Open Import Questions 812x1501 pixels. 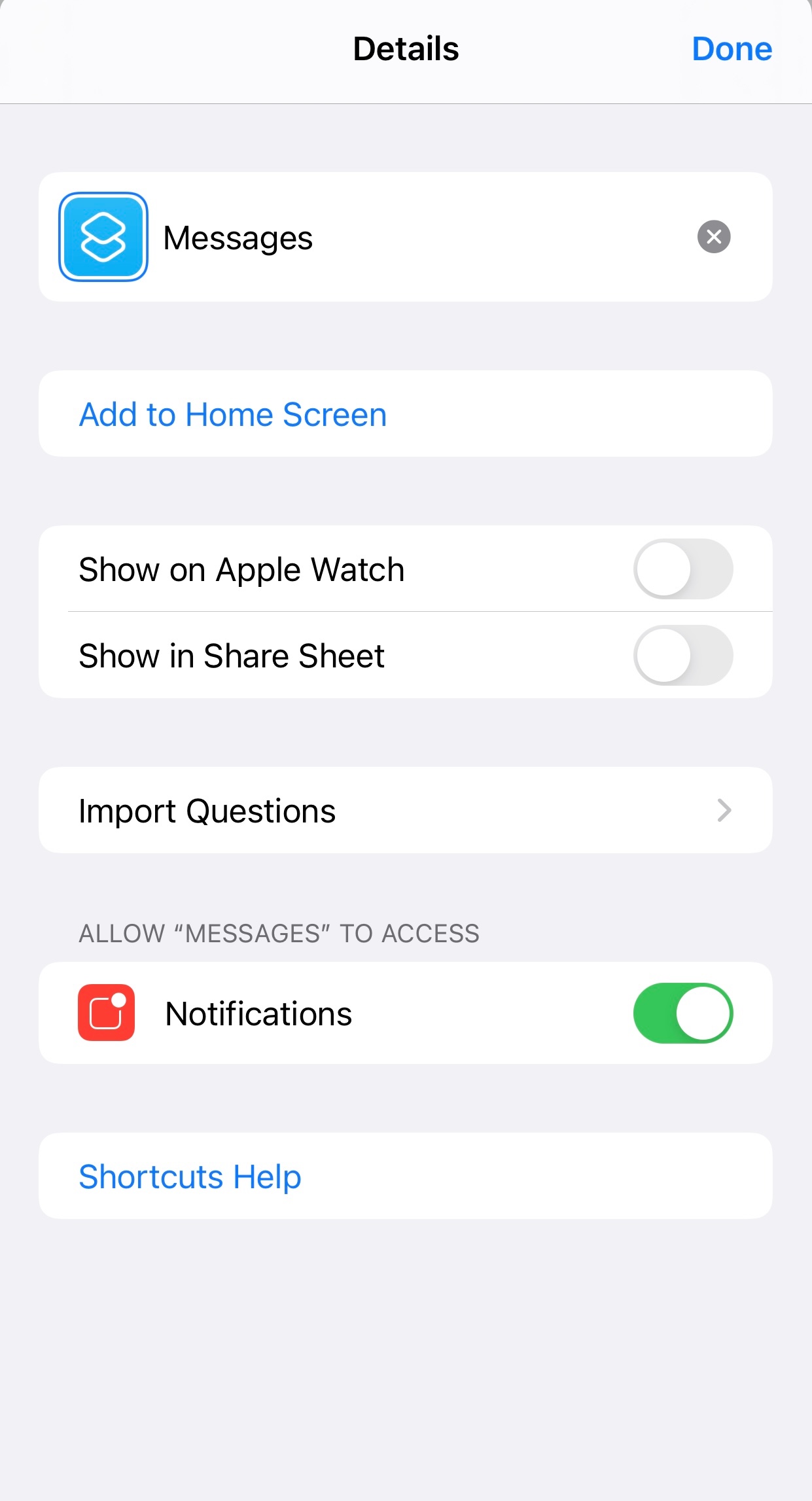click(x=406, y=811)
